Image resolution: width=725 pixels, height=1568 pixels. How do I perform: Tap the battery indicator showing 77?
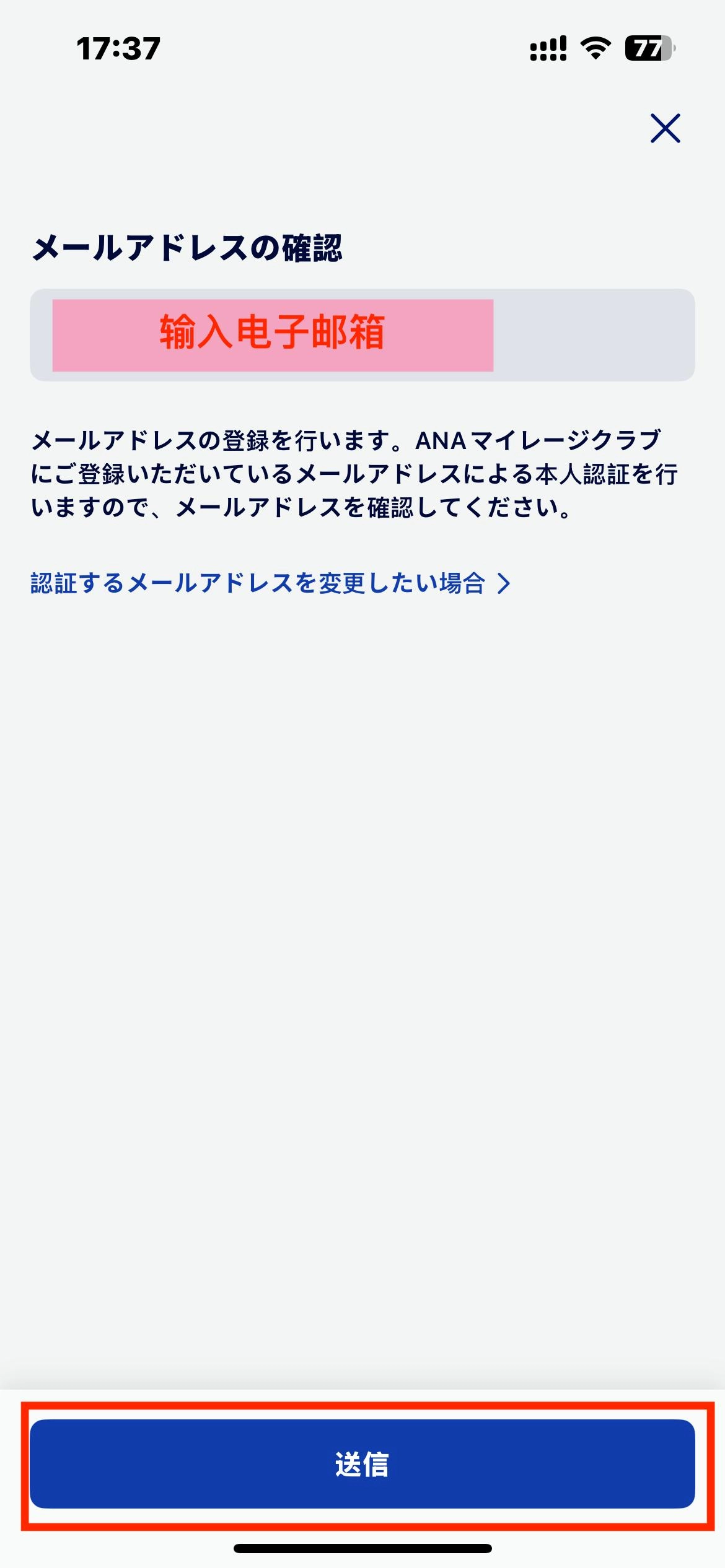click(648, 48)
